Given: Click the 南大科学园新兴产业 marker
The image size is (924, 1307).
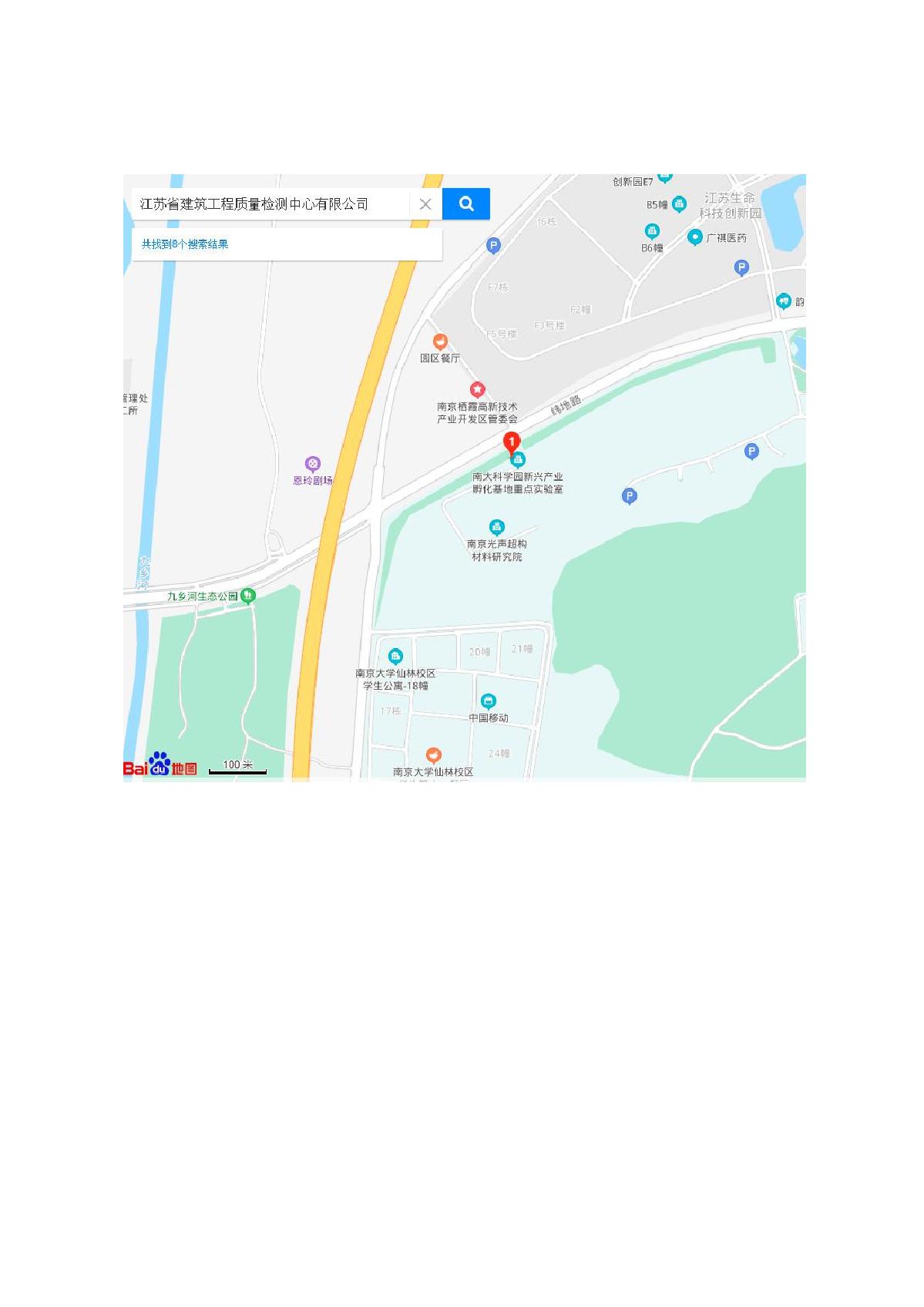Looking at the screenshot, I should point(518,460).
